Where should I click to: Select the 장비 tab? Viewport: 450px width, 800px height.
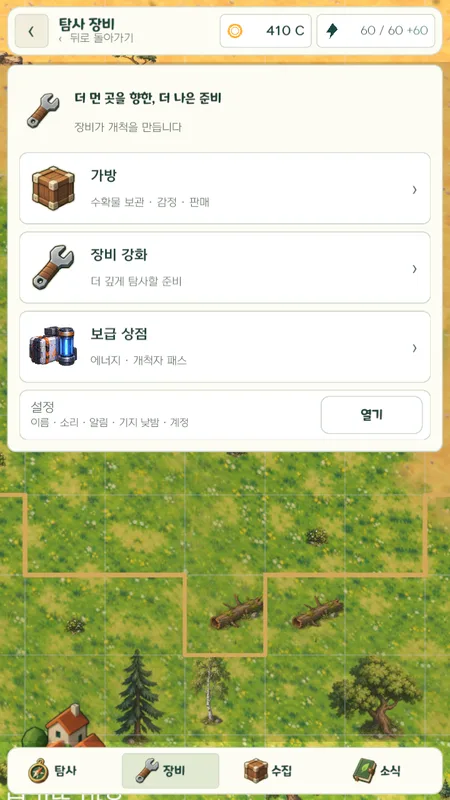(x=170, y=771)
